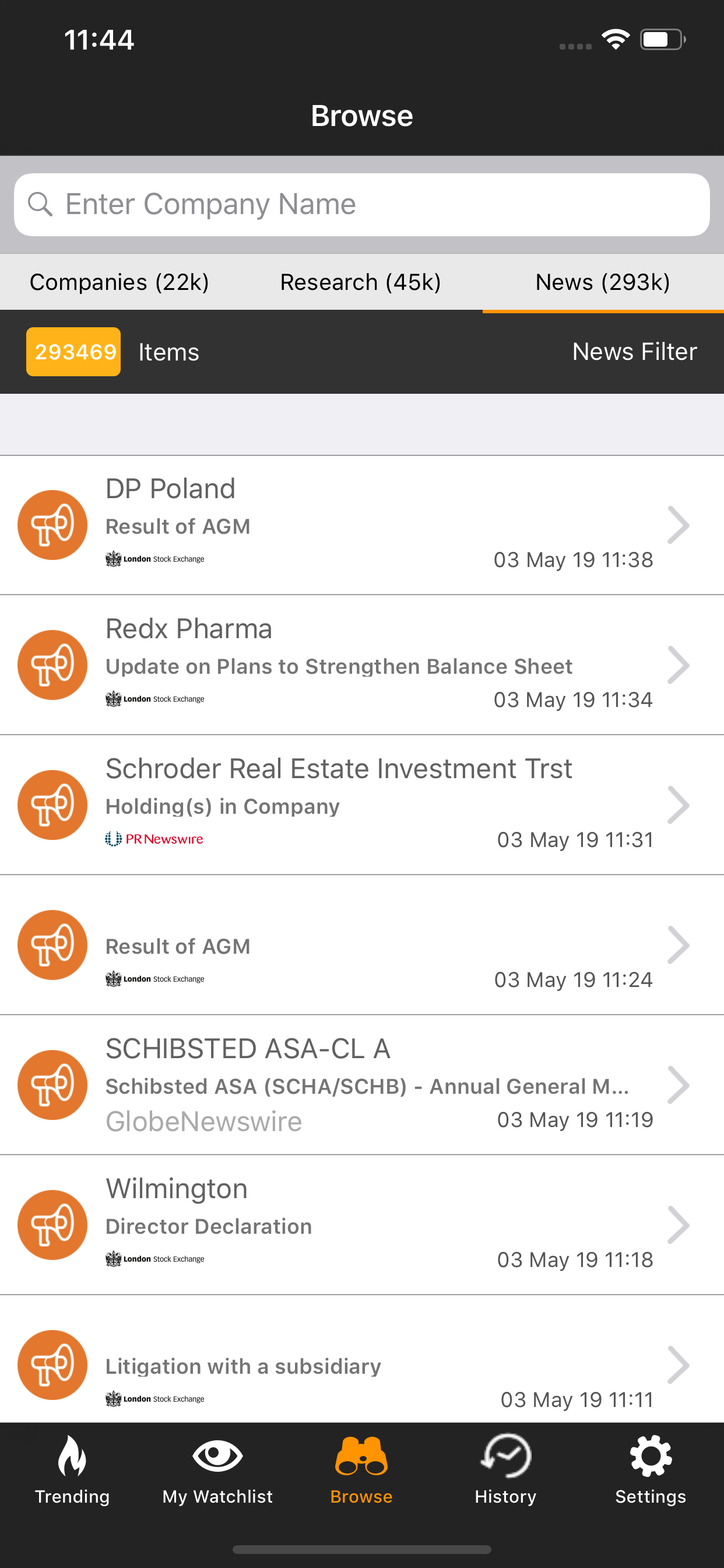Switch to the Companies (22k) tab

[x=120, y=282]
